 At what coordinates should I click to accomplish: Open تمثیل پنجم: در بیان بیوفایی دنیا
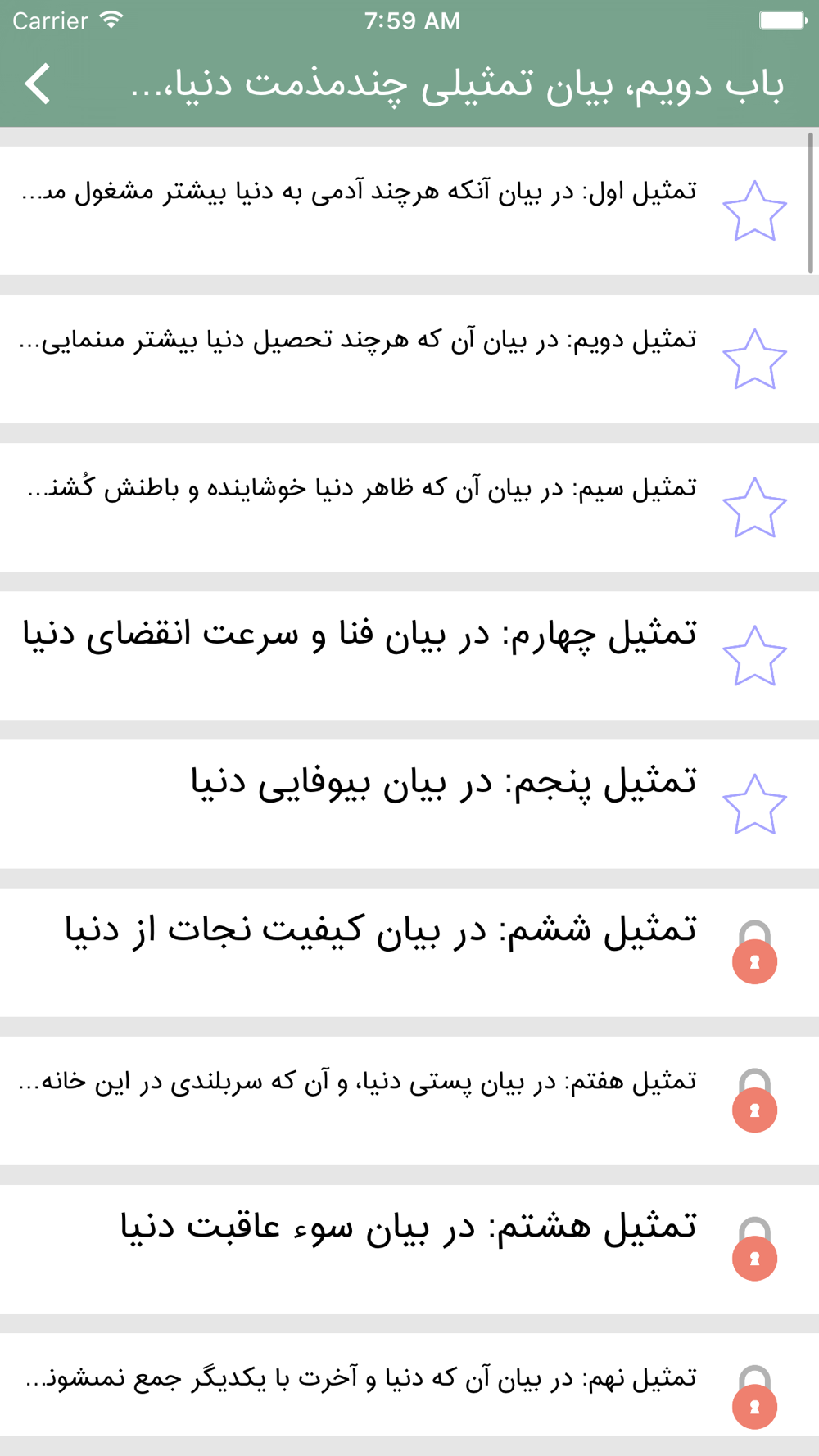[x=409, y=803]
